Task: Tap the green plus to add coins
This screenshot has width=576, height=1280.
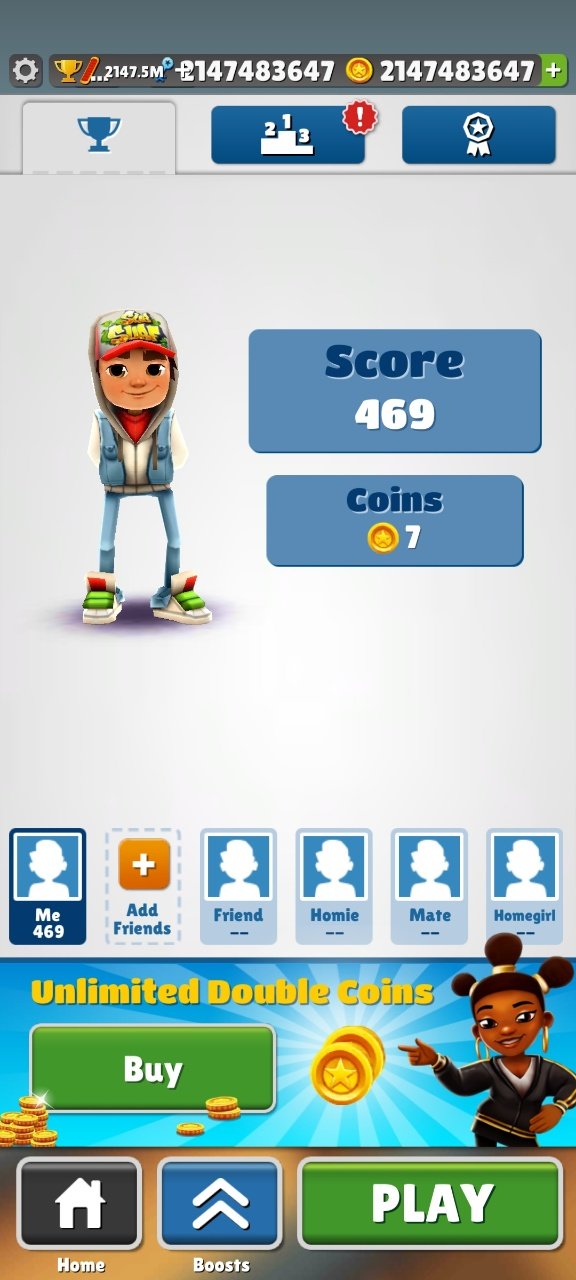Action: click(x=553, y=71)
